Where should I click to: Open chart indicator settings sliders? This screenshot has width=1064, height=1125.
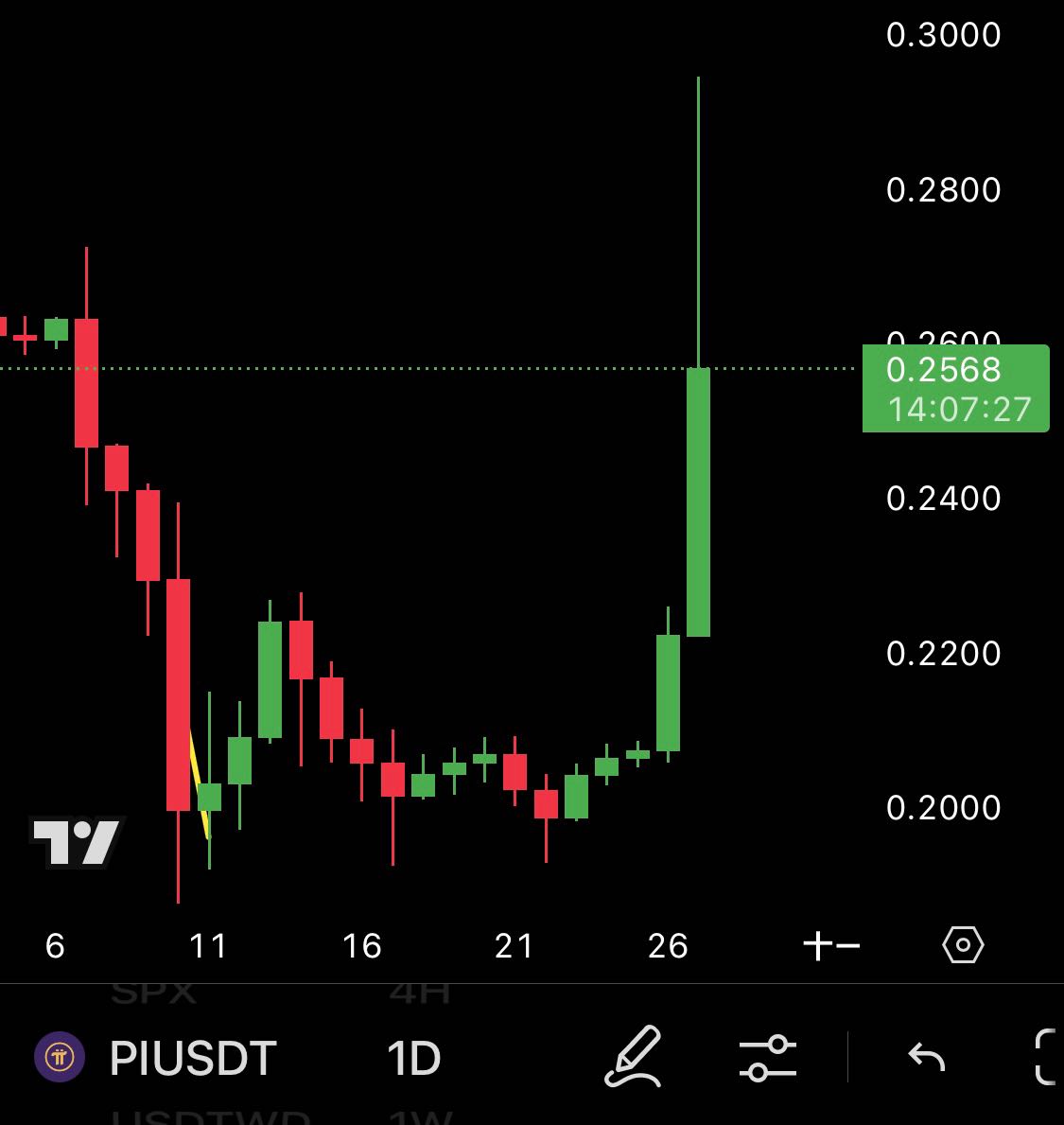coord(766,1057)
